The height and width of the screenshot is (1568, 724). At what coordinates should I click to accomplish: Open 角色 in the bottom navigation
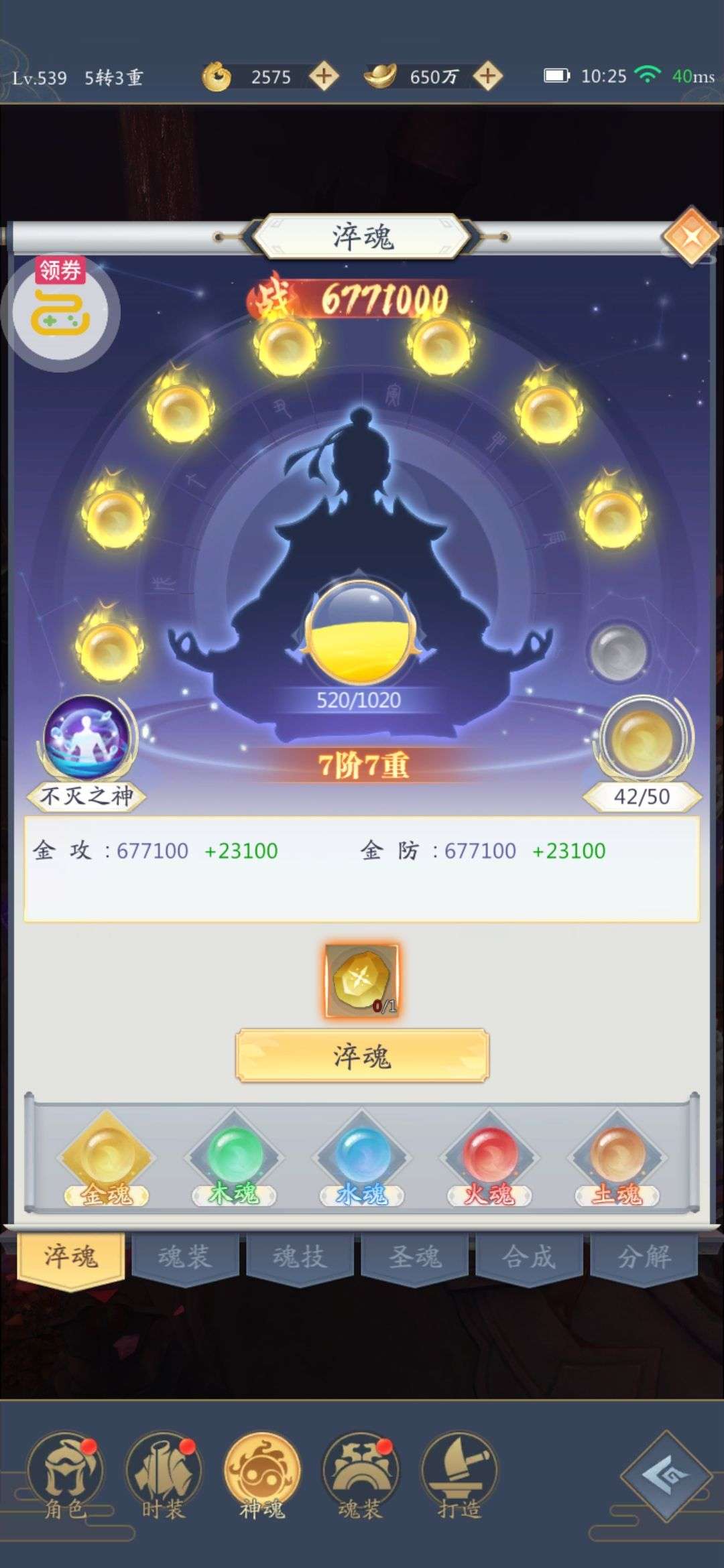tap(65, 1476)
